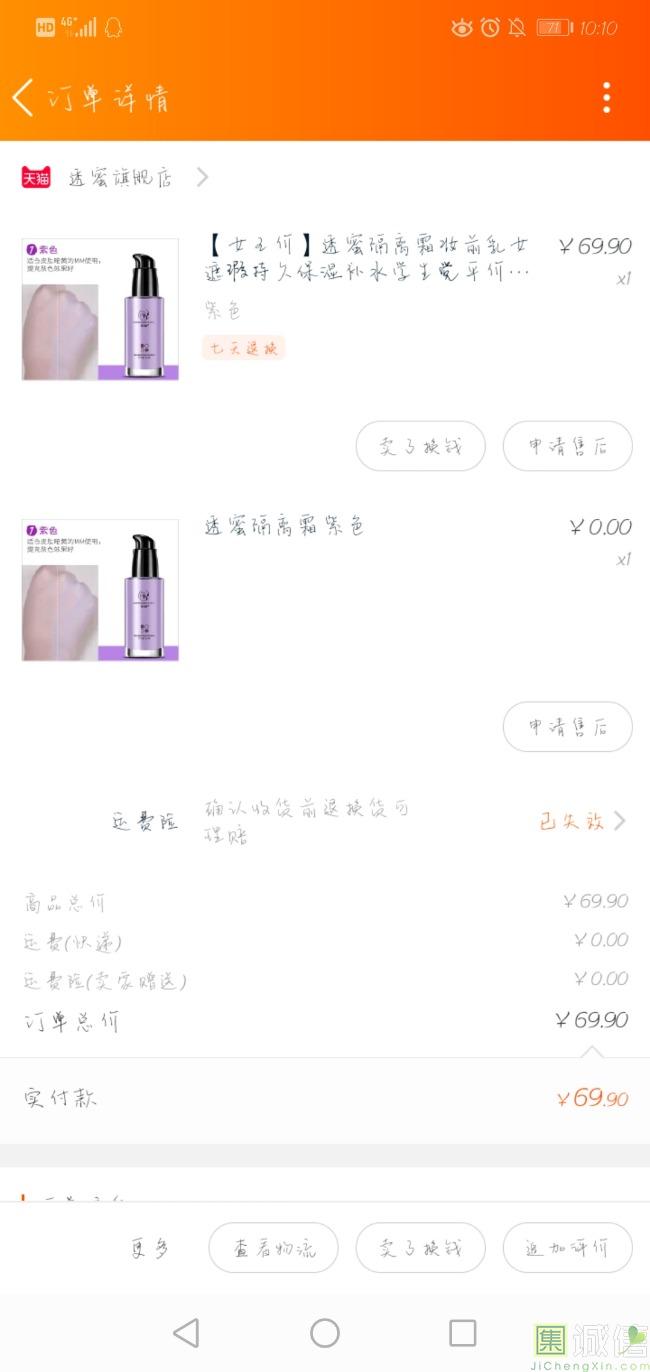Tap 卖了换钱 in the bottom bar
Viewport: 650px width, 1372px height.
pyautogui.click(x=420, y=1248)
